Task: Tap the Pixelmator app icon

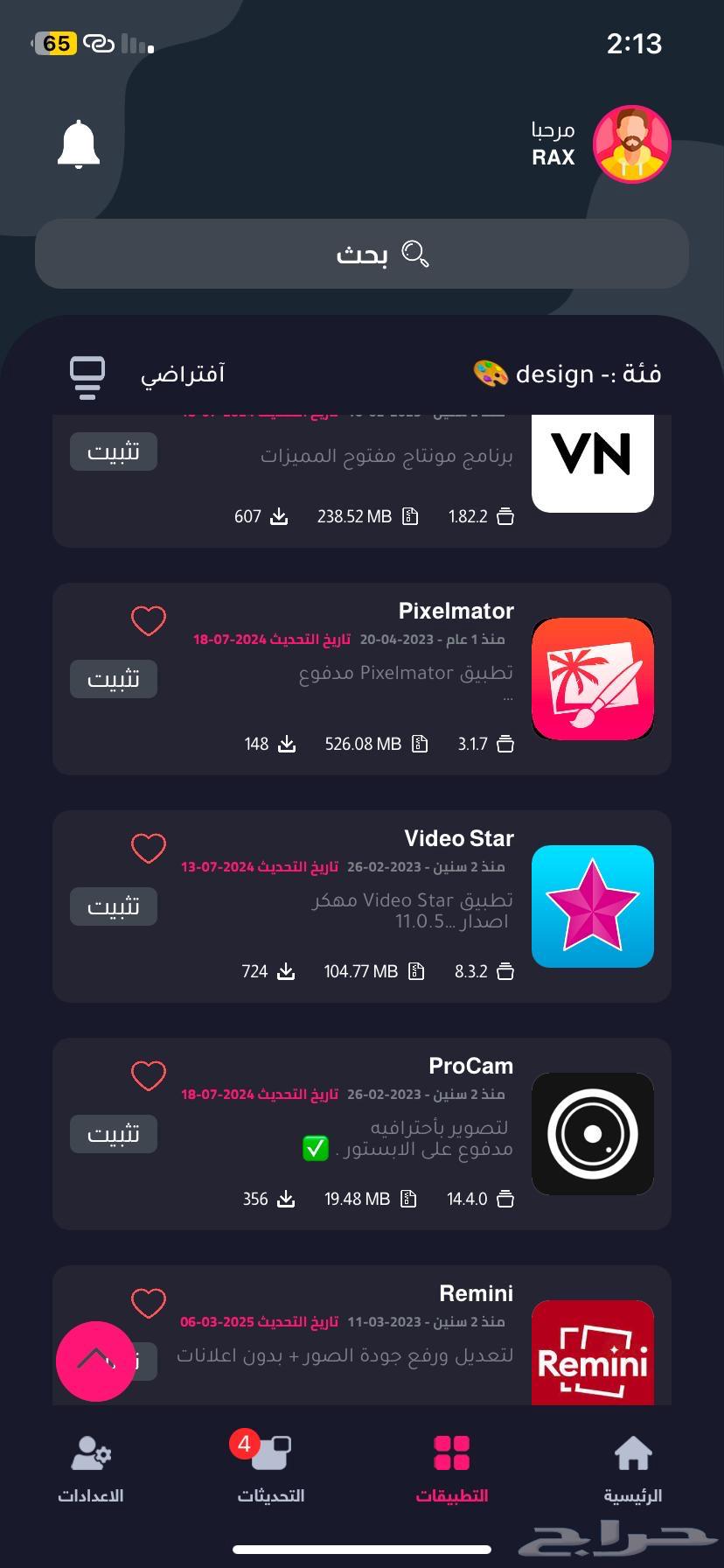Action: (592, 679)
